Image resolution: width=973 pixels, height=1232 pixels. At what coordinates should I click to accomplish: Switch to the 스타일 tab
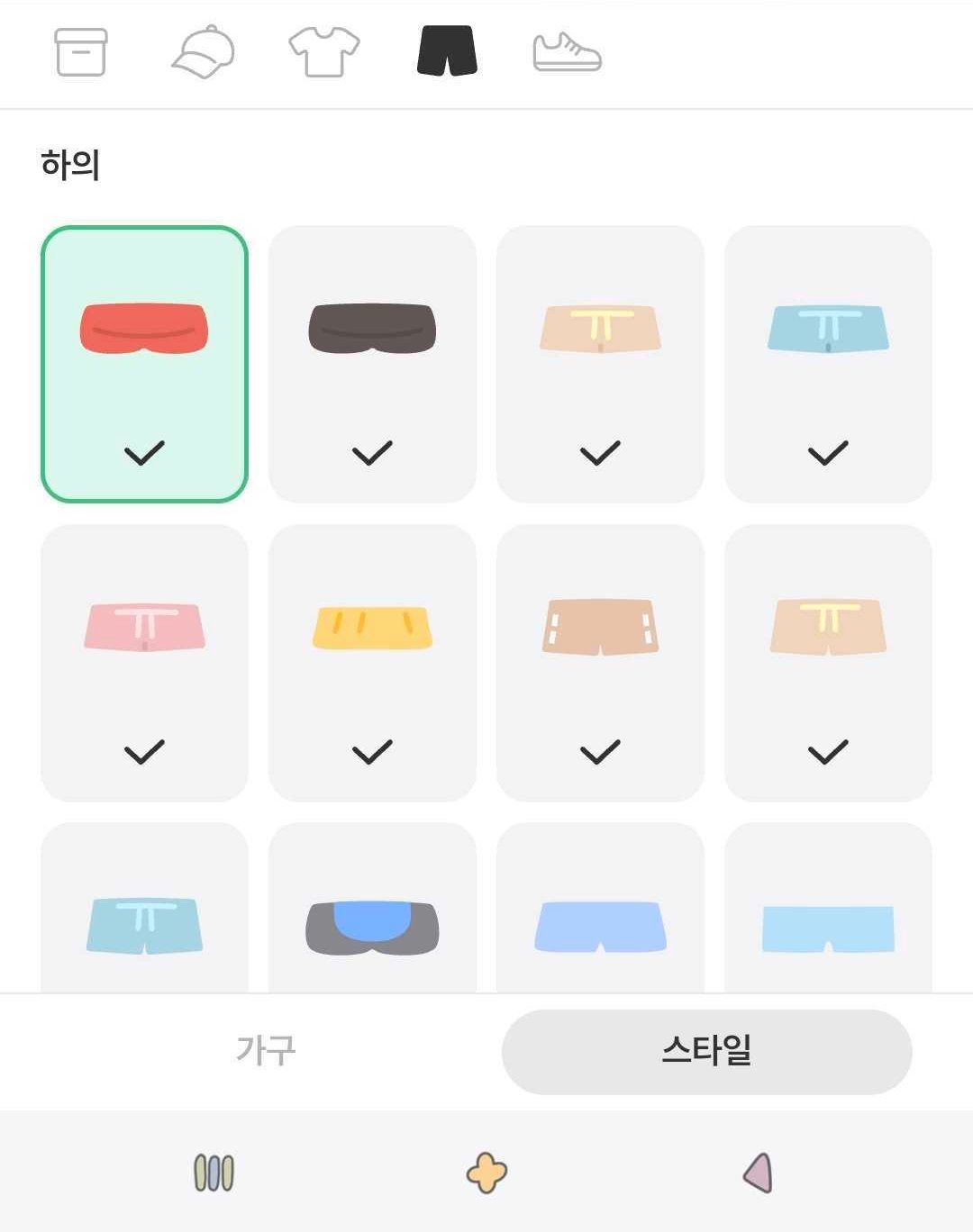[706, 1051]
